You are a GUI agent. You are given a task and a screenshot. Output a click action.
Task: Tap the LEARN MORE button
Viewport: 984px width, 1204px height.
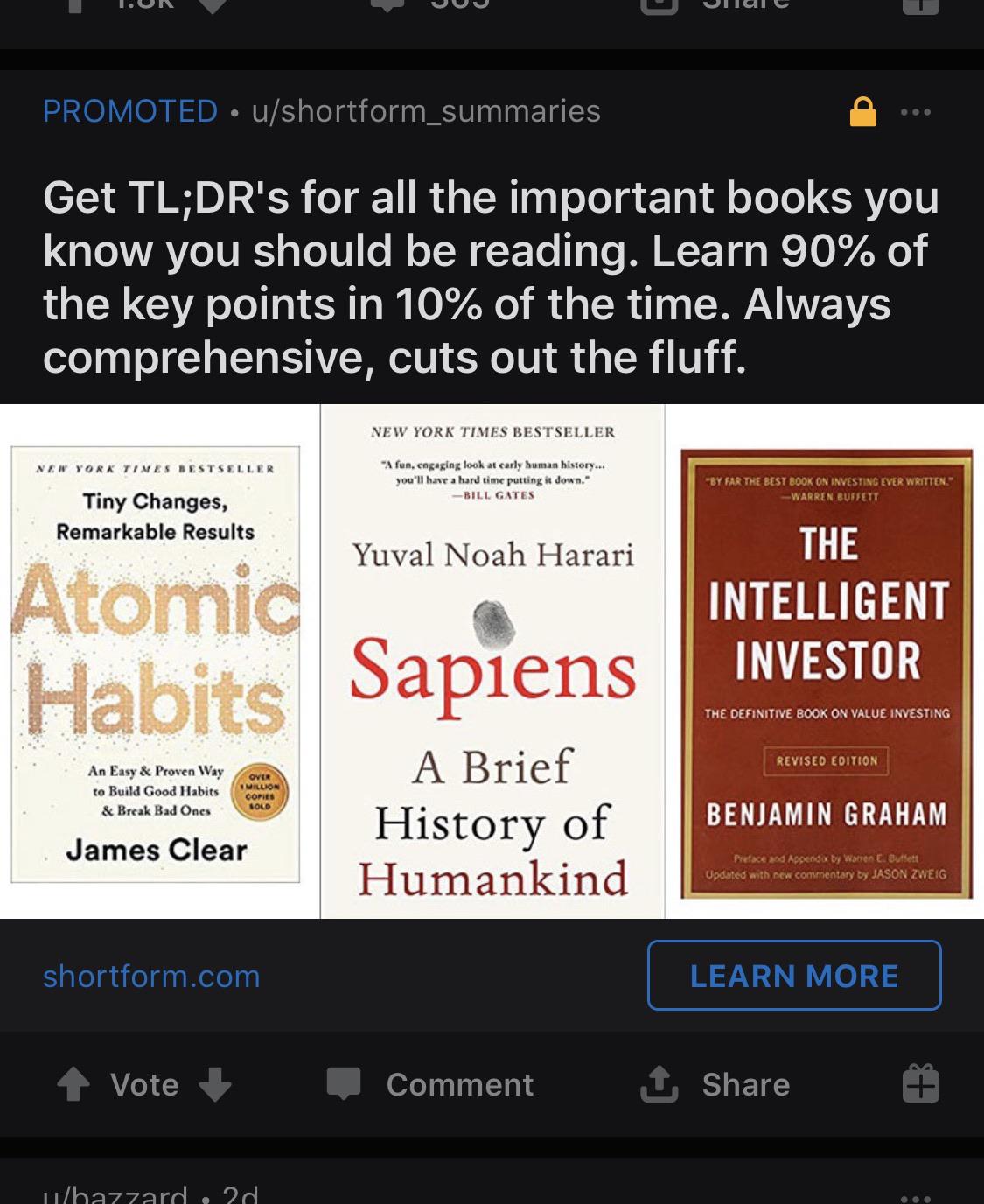[x=793, y=976]
